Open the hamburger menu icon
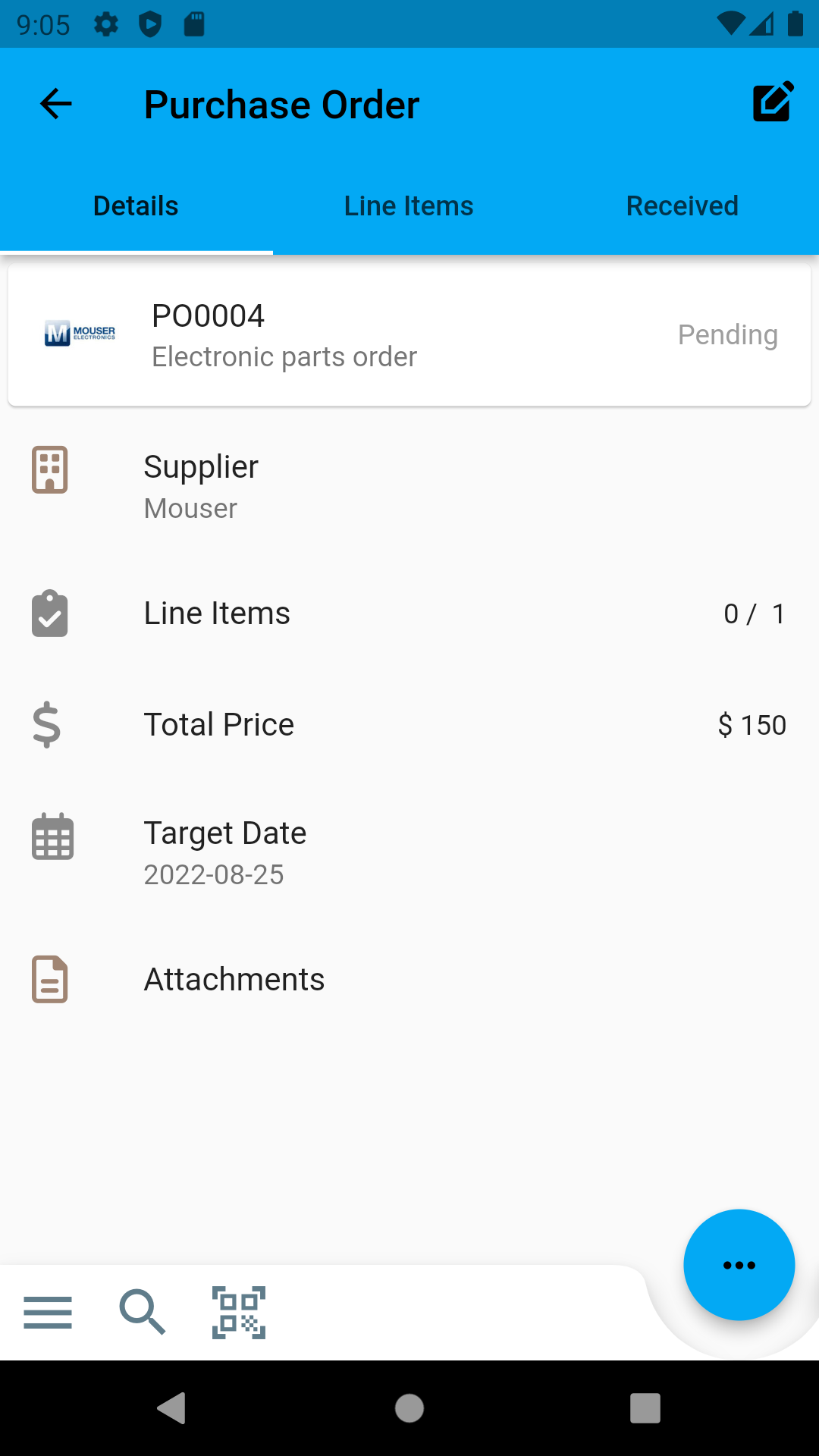 tap(48, 1310)
